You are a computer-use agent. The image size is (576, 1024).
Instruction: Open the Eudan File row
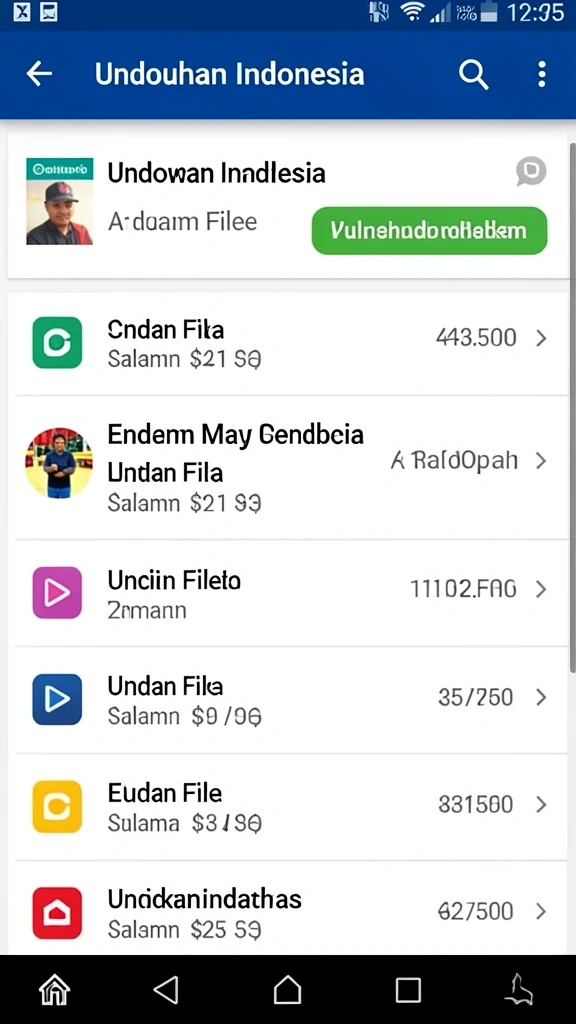[x=291, y=807]
